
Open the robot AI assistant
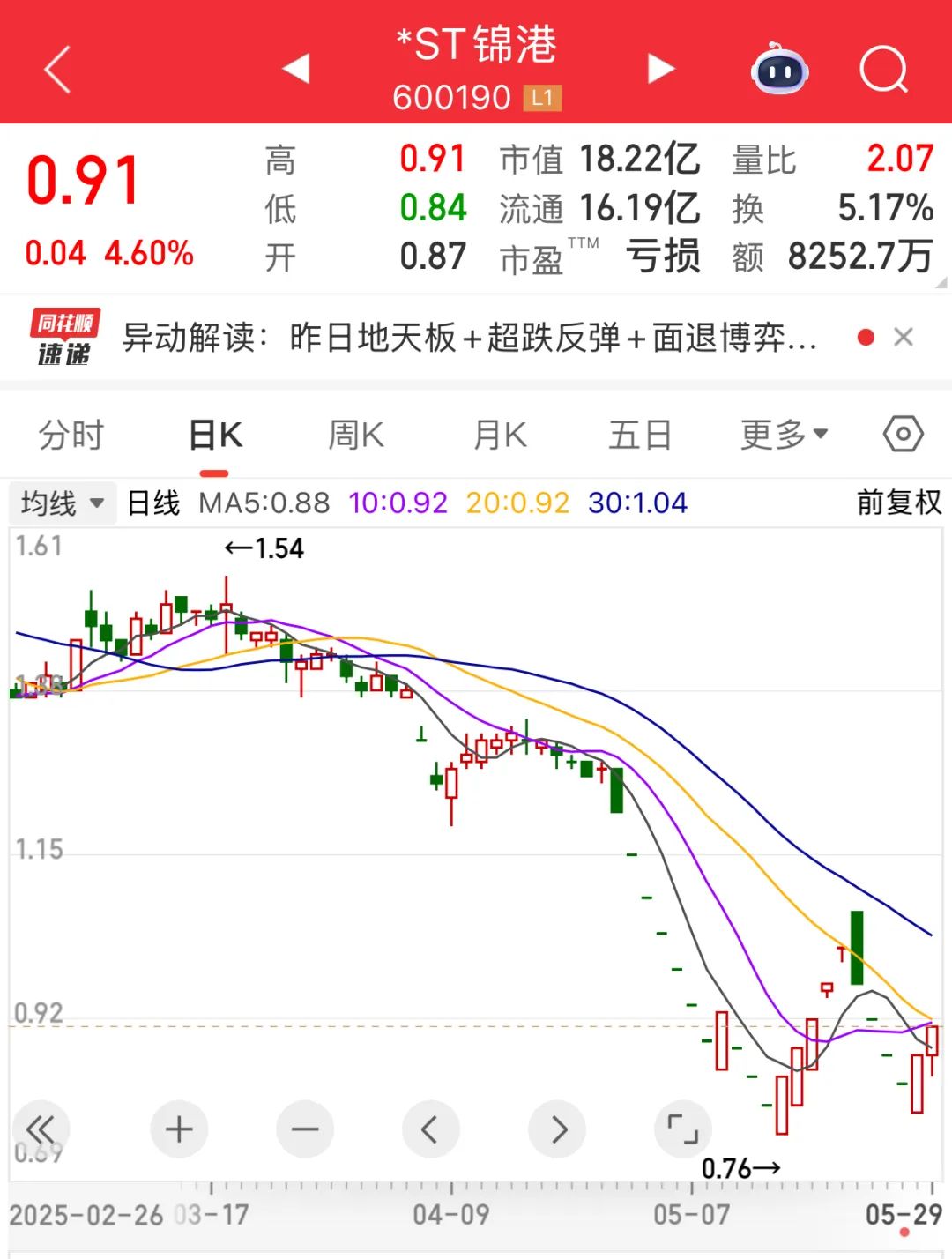pos(779,69)
